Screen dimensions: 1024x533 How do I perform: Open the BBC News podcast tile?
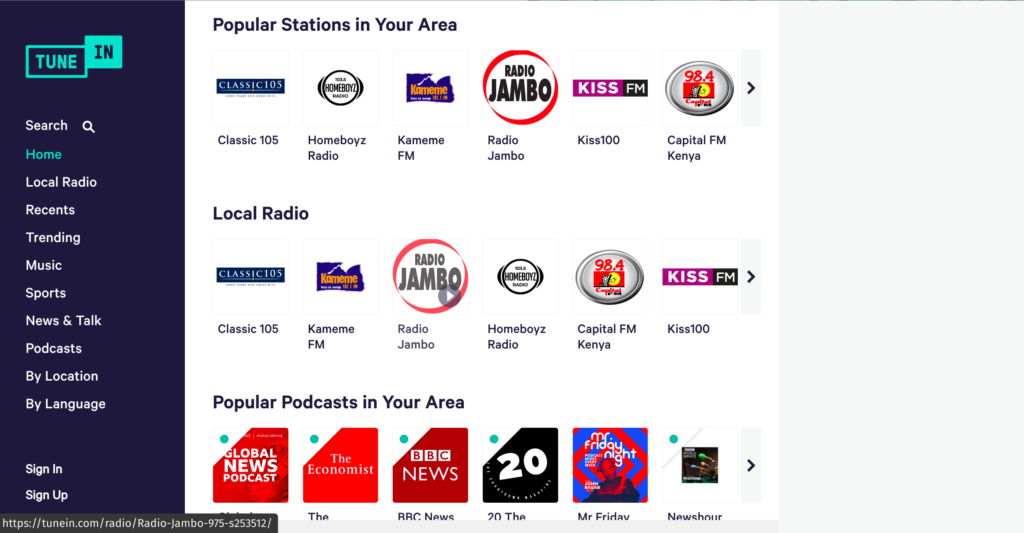click(x=430, y=465)
